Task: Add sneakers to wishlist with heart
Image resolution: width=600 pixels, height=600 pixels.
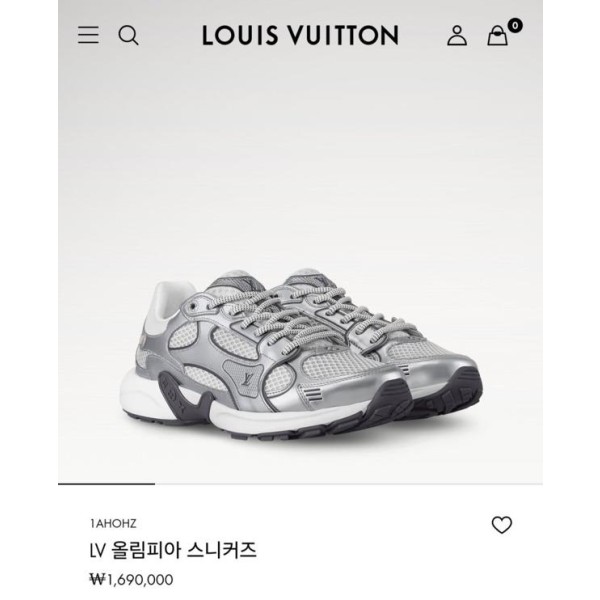Action: click(x=502, y=525)
